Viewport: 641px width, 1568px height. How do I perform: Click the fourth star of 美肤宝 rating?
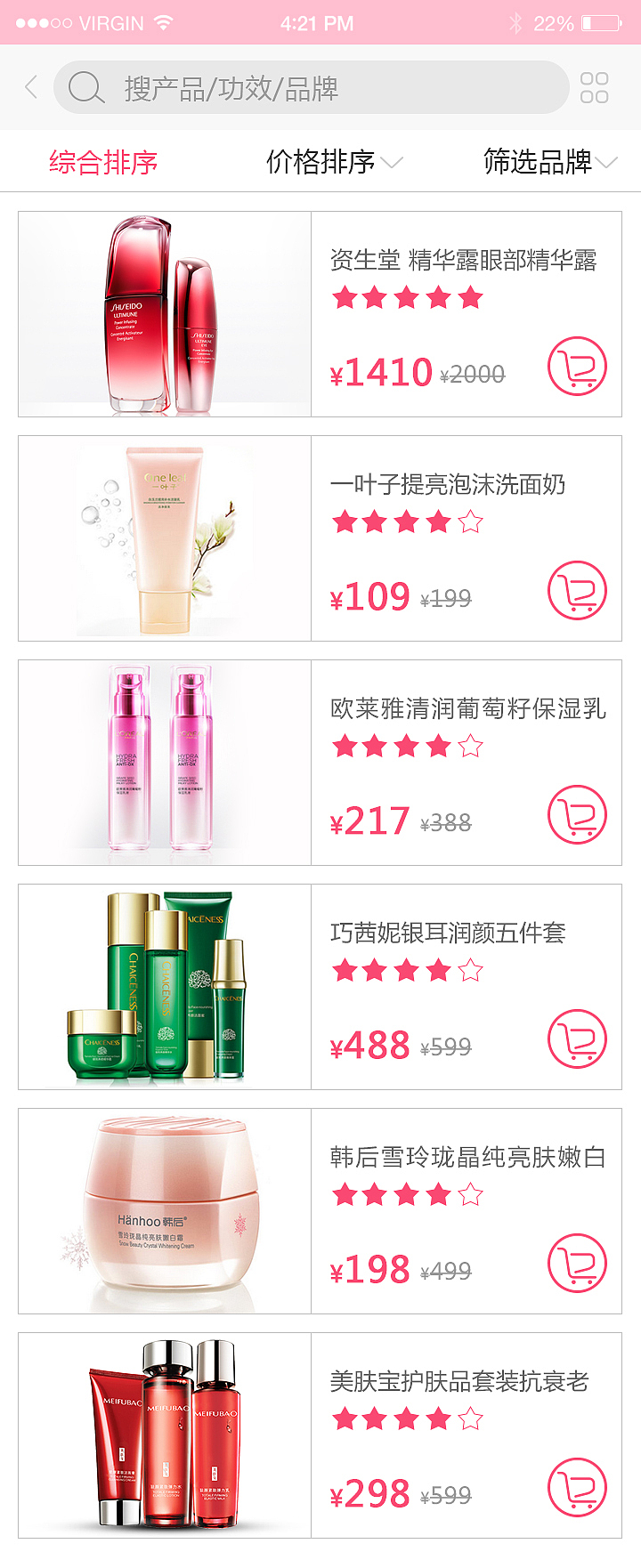(x=436, y=1419)
